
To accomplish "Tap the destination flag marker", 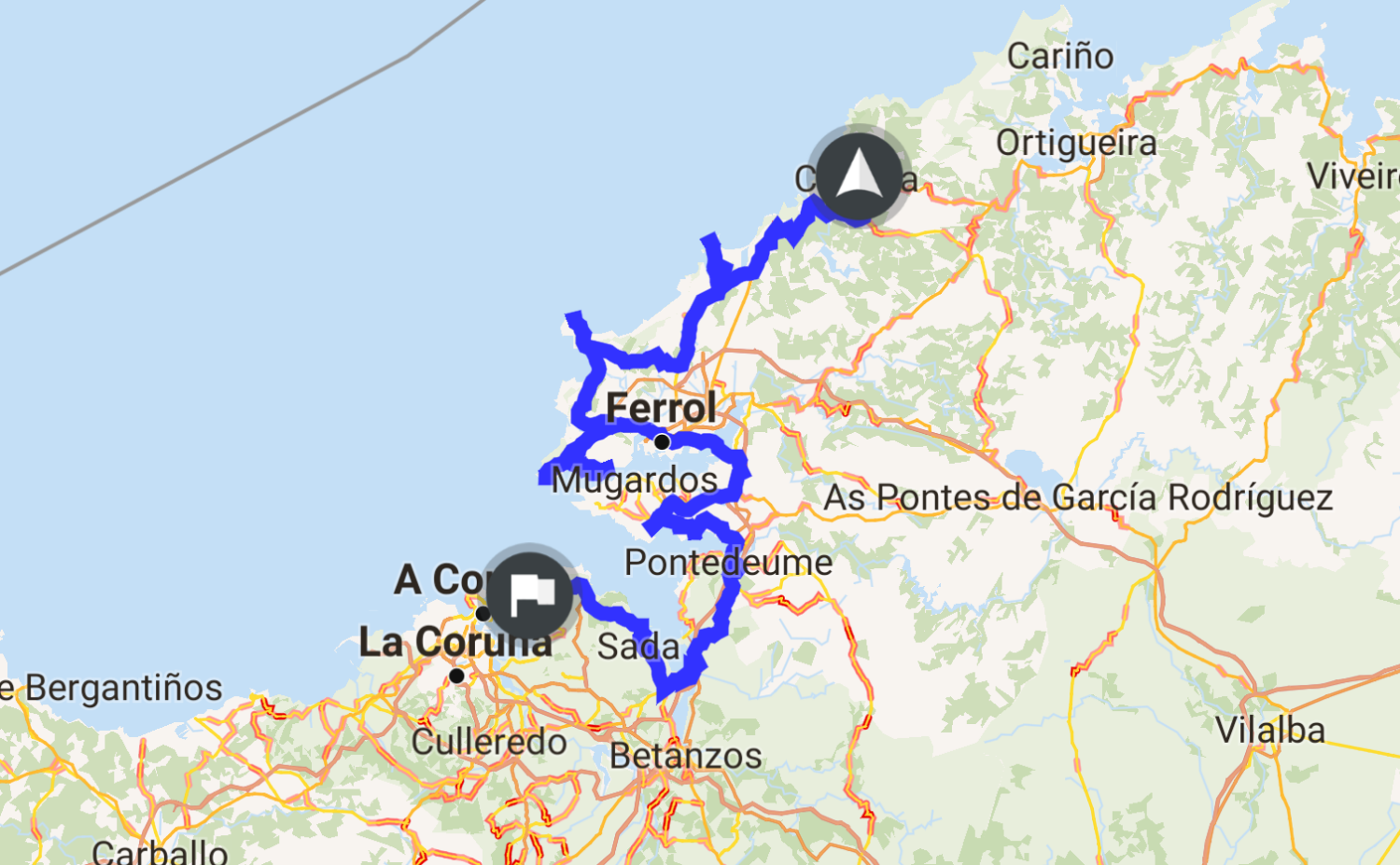I will point(530,593).
